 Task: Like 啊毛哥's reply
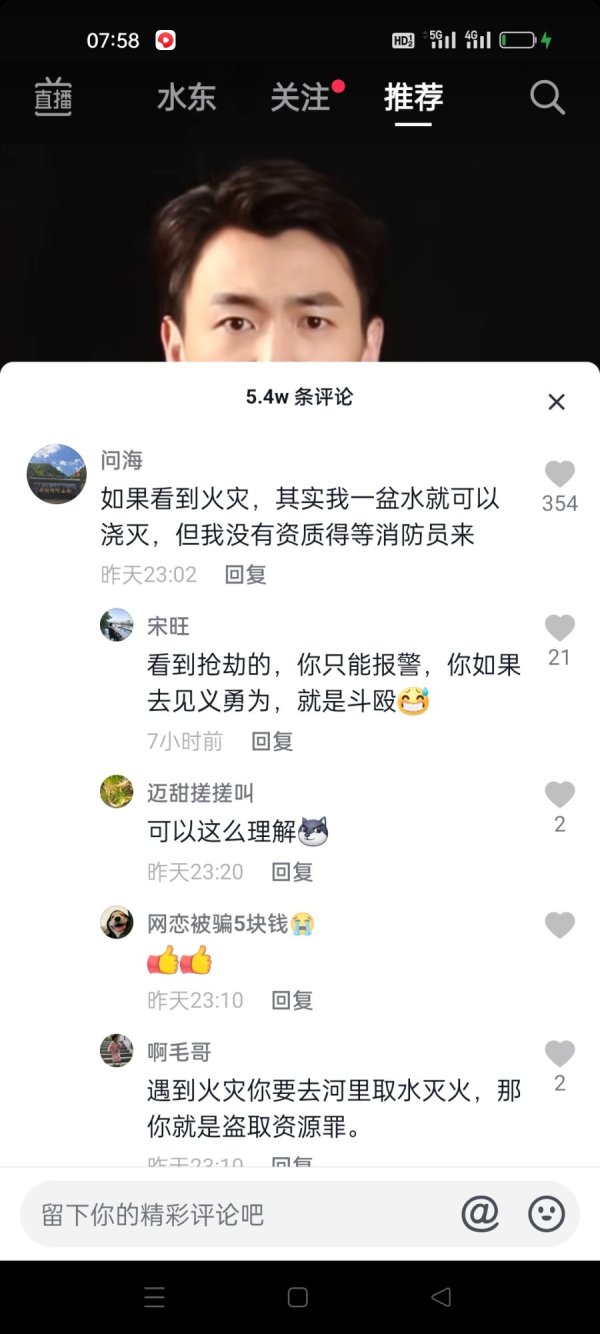click(x=559, y=1054)
